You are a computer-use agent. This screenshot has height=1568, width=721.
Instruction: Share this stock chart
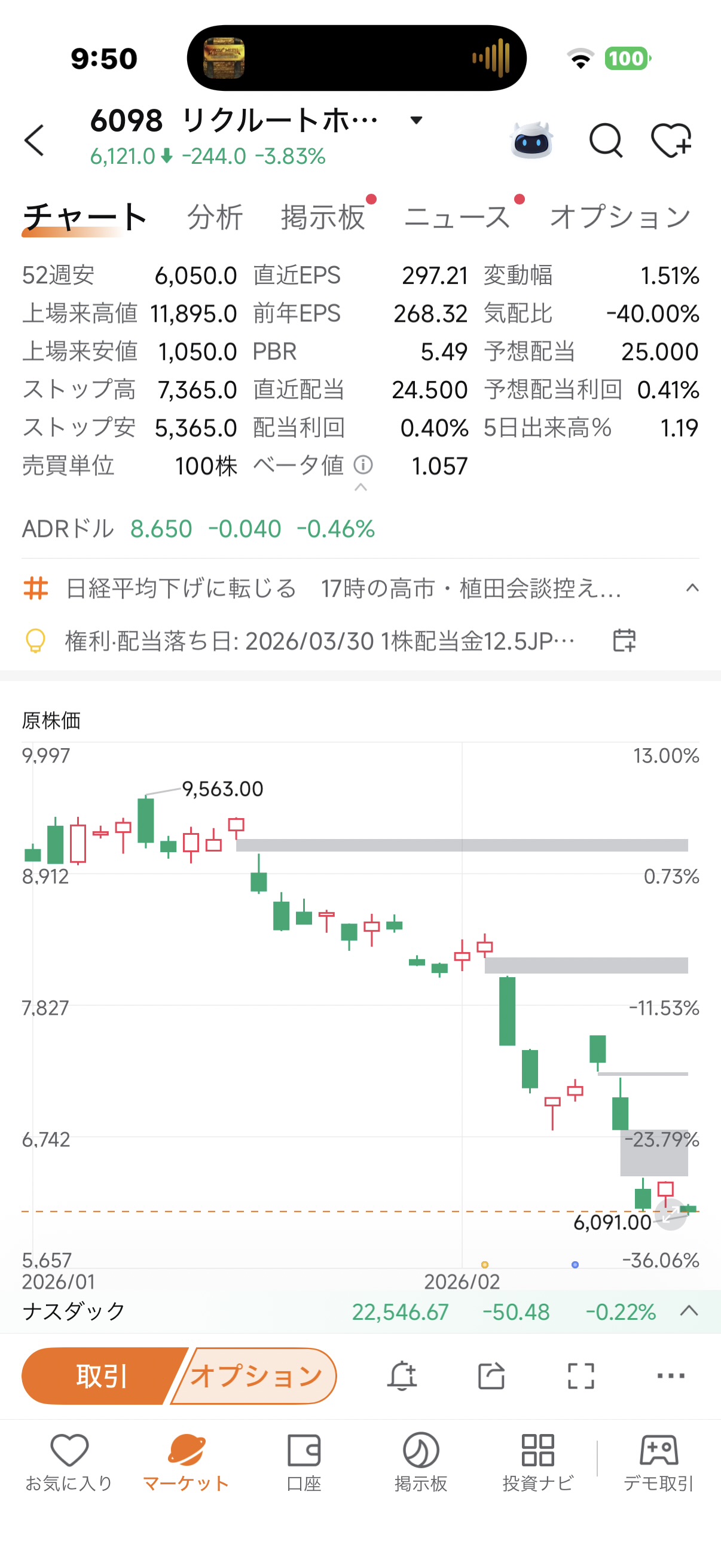pos(491,1376)
